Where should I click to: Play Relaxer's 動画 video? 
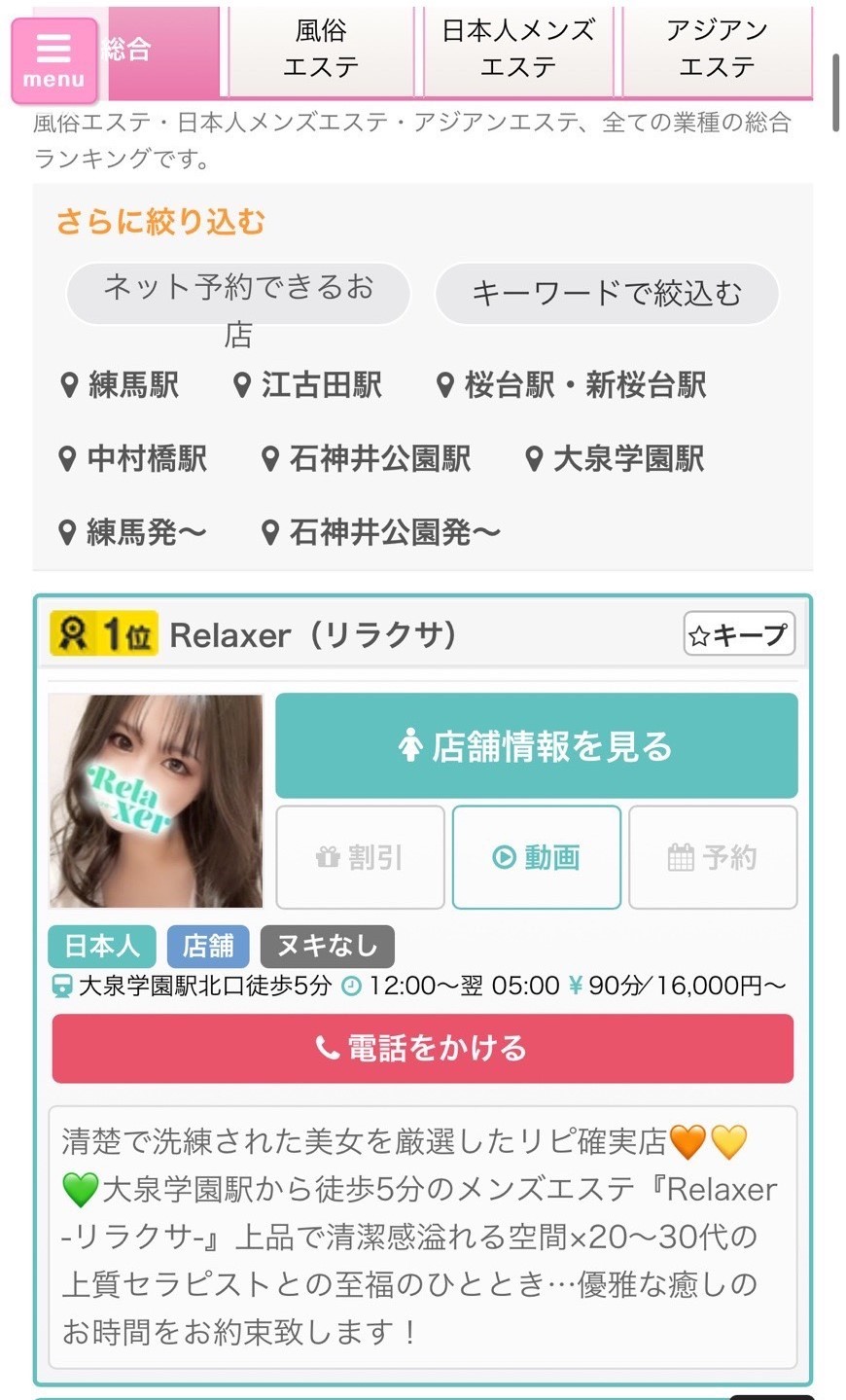click(x=536, y=857)
